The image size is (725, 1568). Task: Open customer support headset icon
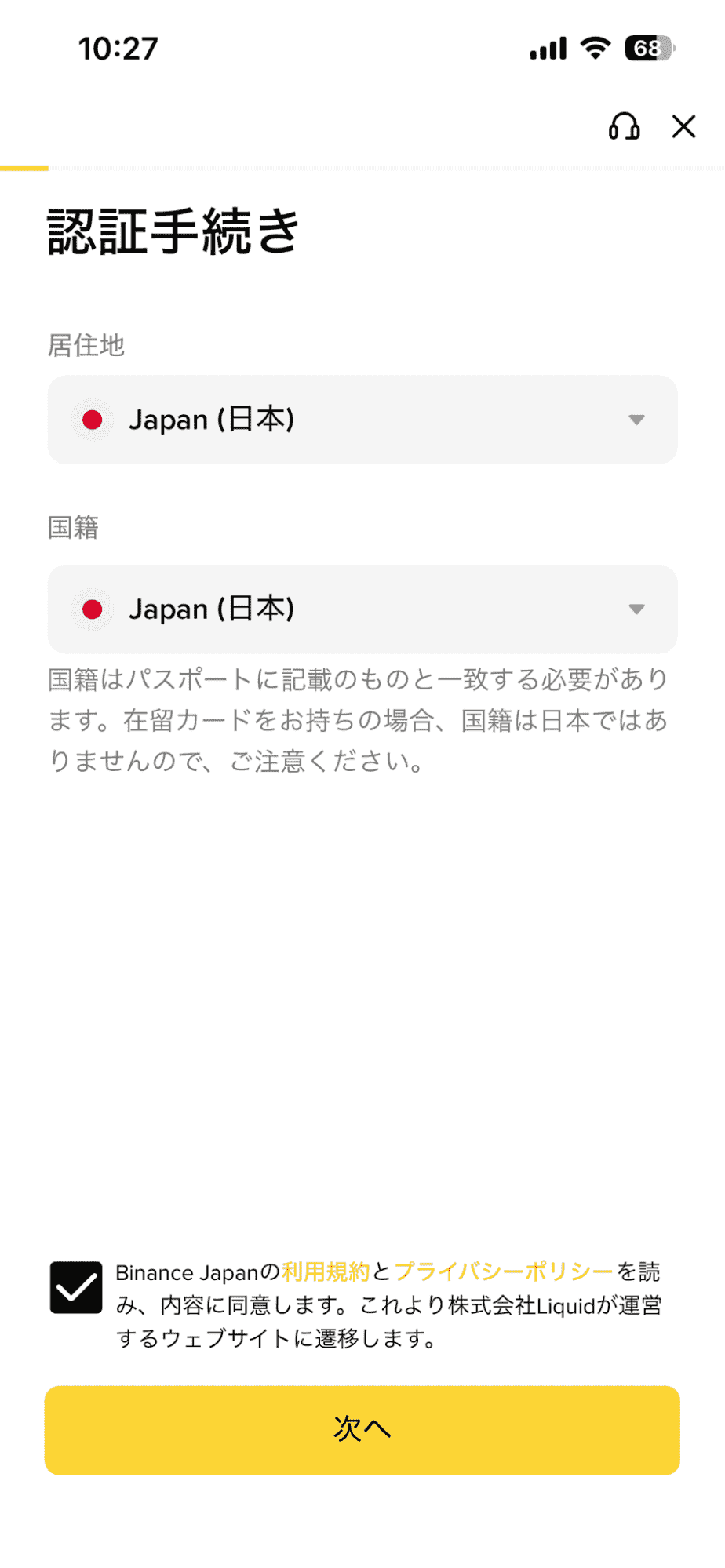point(622,126)
